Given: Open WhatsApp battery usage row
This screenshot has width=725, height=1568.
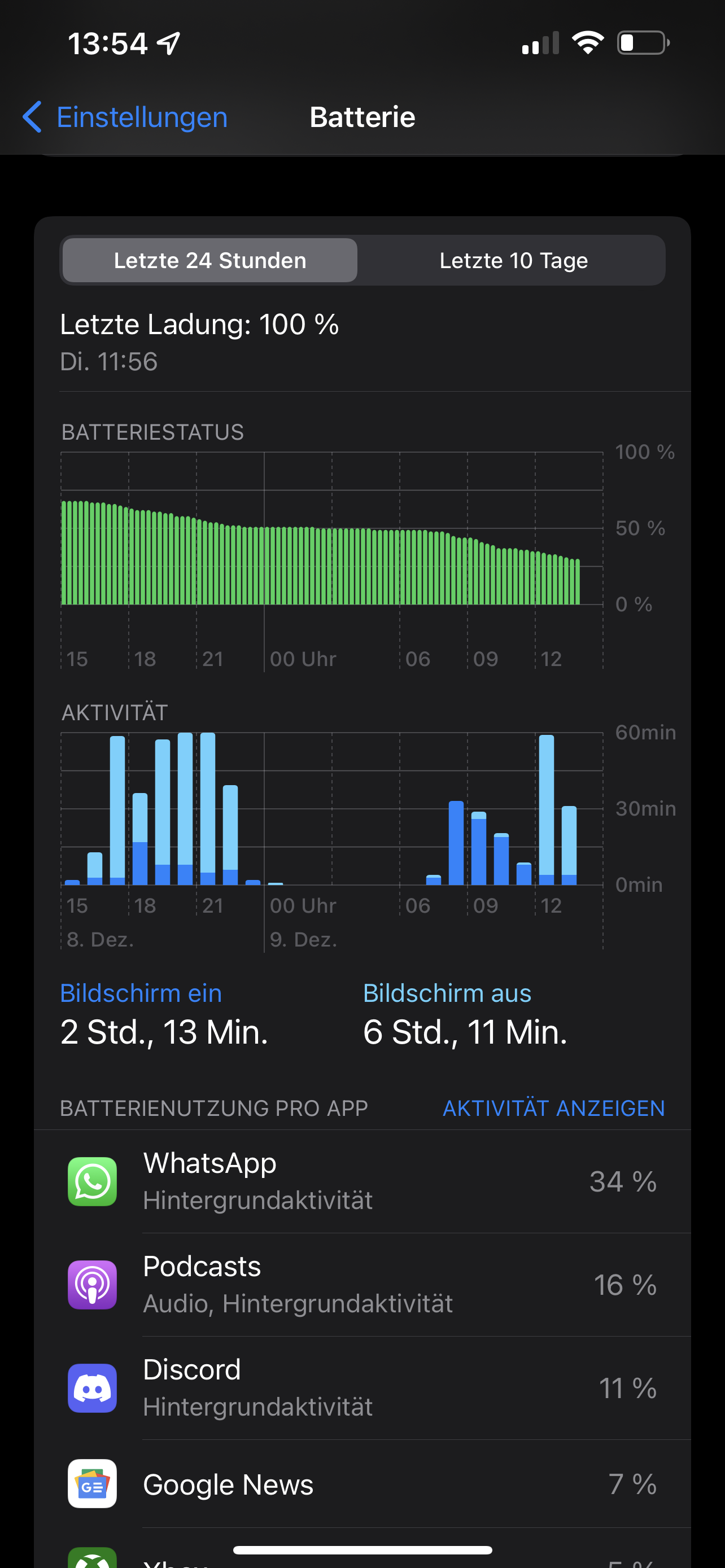Looking at the screenshot, I should coord(362,1181).
